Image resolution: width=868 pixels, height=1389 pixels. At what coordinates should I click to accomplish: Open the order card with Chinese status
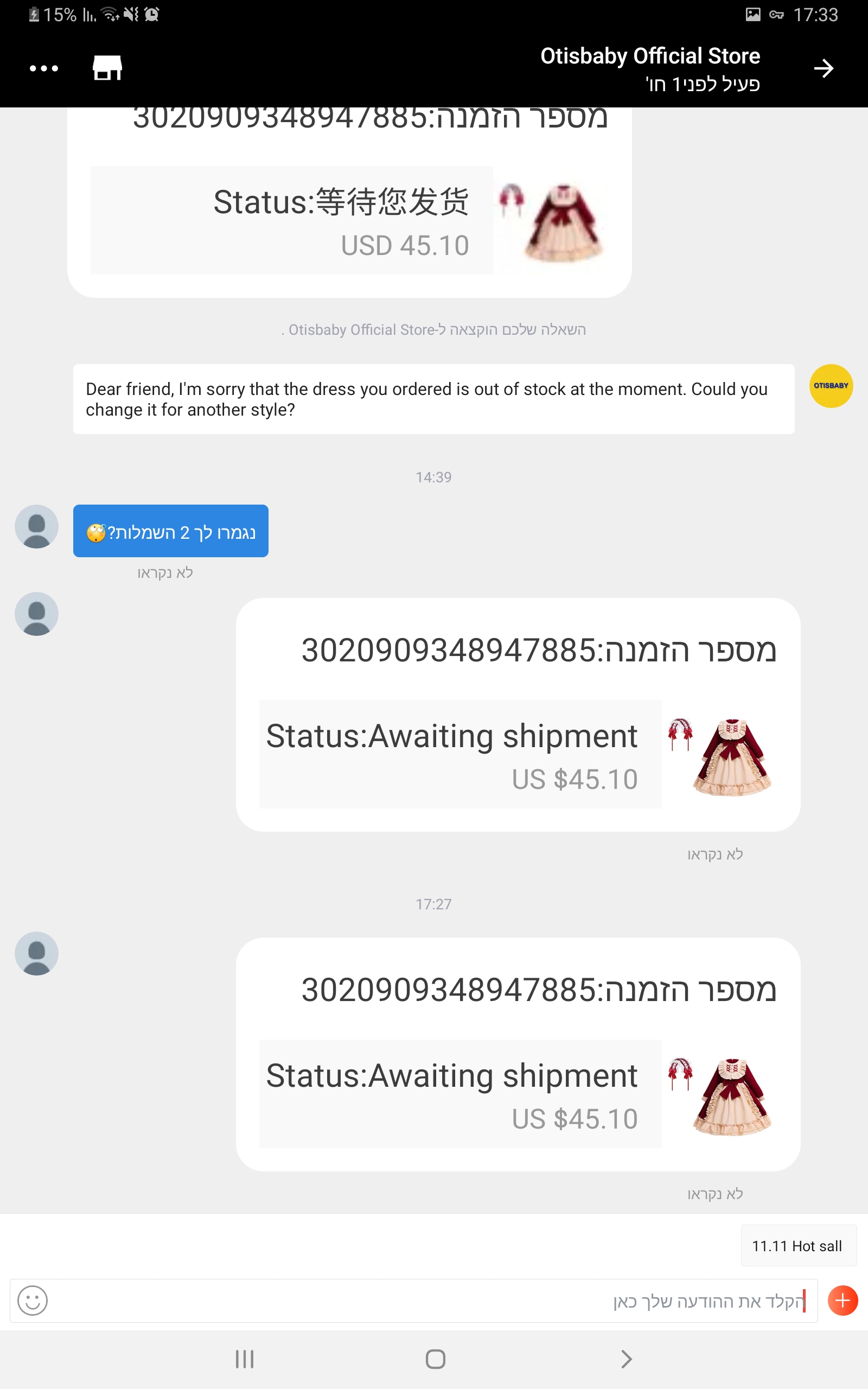(x=349, y=219)
